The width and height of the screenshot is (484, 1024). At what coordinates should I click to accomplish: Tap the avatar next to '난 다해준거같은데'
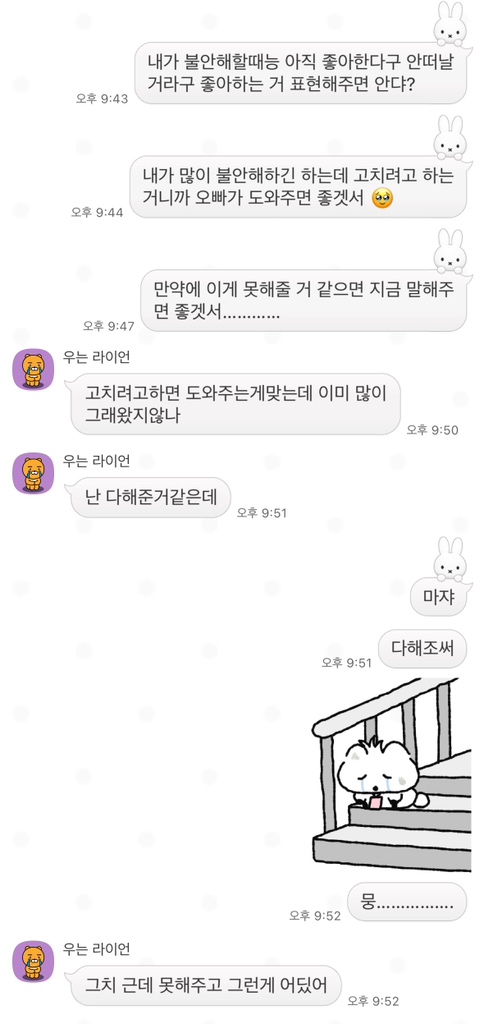click(x=33, y=473)
